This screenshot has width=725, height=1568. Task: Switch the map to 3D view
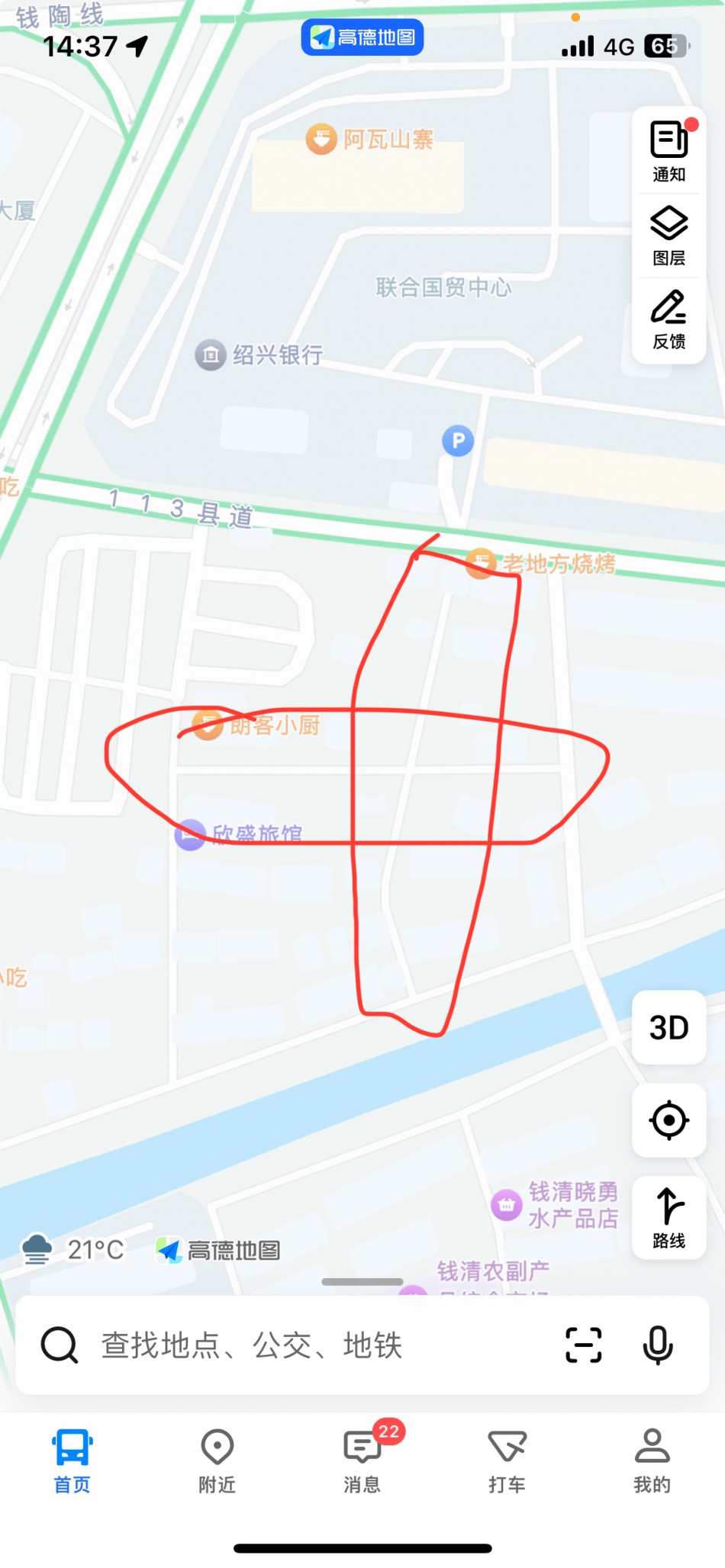coord(669,1027)
